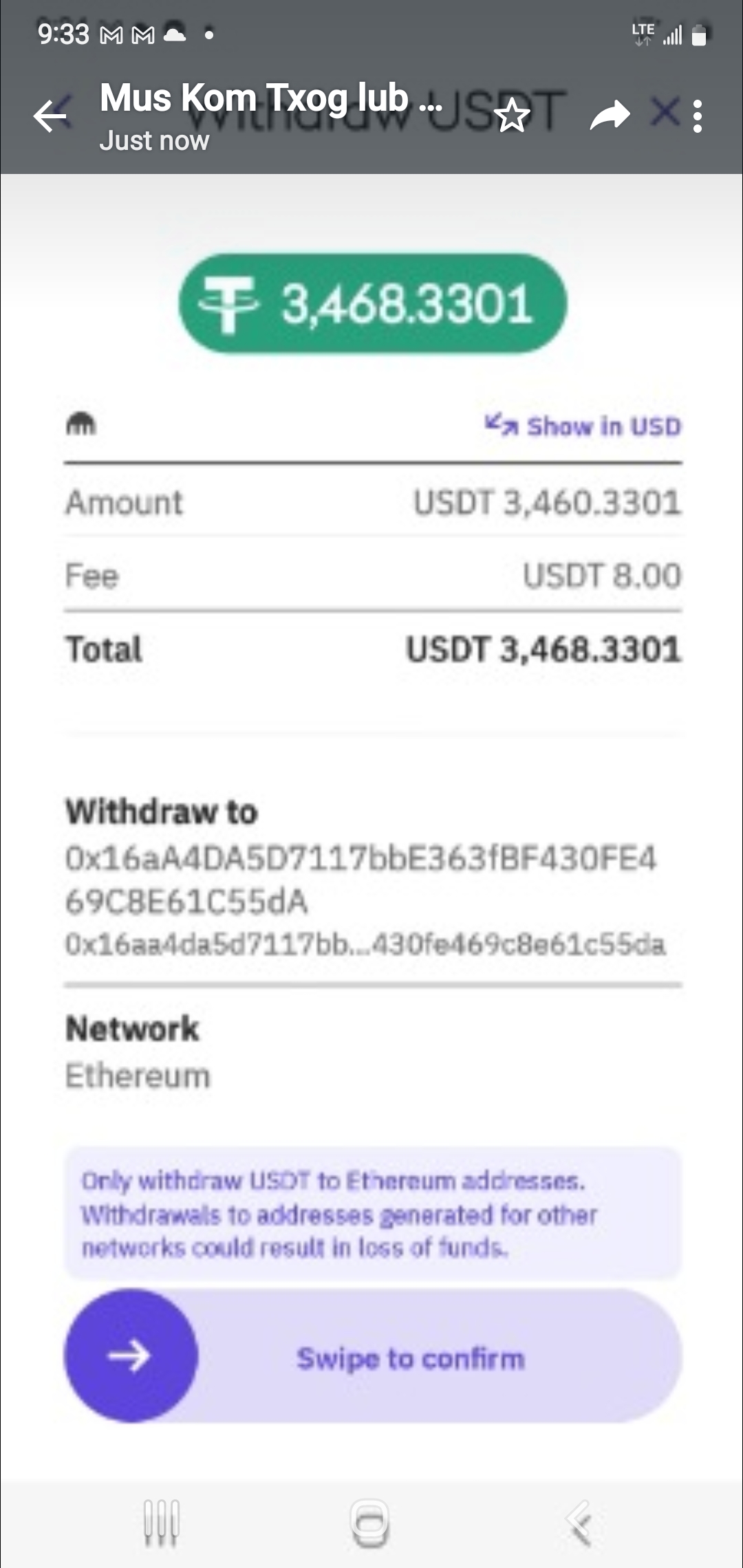
Task: Star this image message
Action: pyautogui.click(x=512, y=116)
